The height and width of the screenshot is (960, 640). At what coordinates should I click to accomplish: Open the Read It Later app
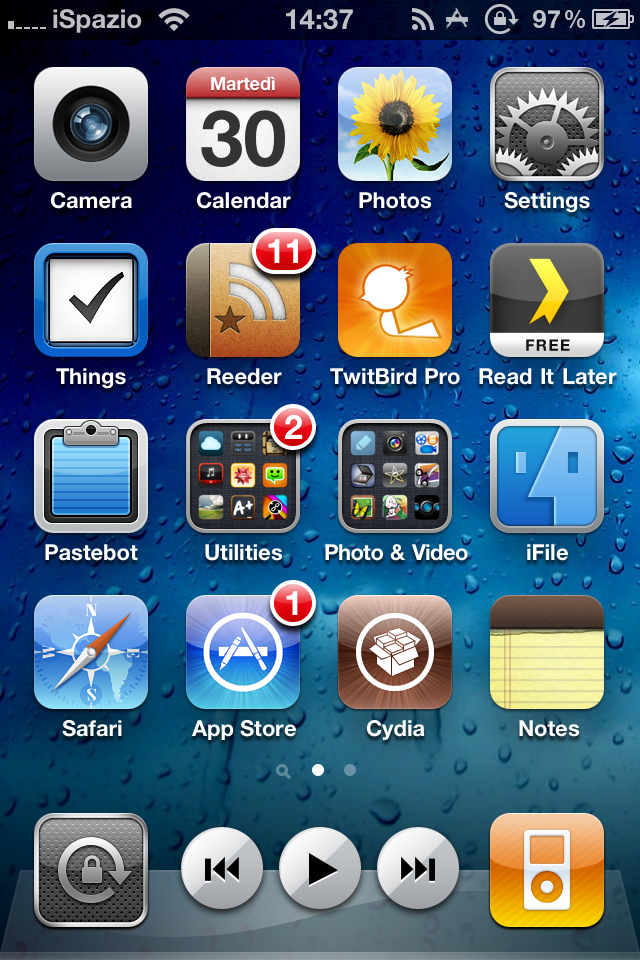pyautogui.click(x=547, y=300)
